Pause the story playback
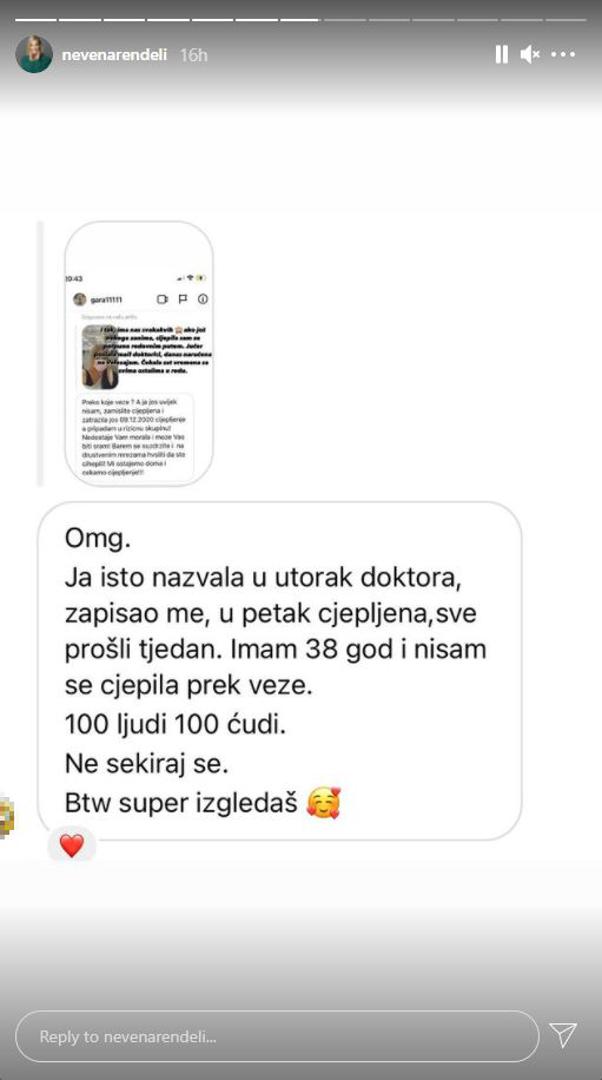 point(501,55)
